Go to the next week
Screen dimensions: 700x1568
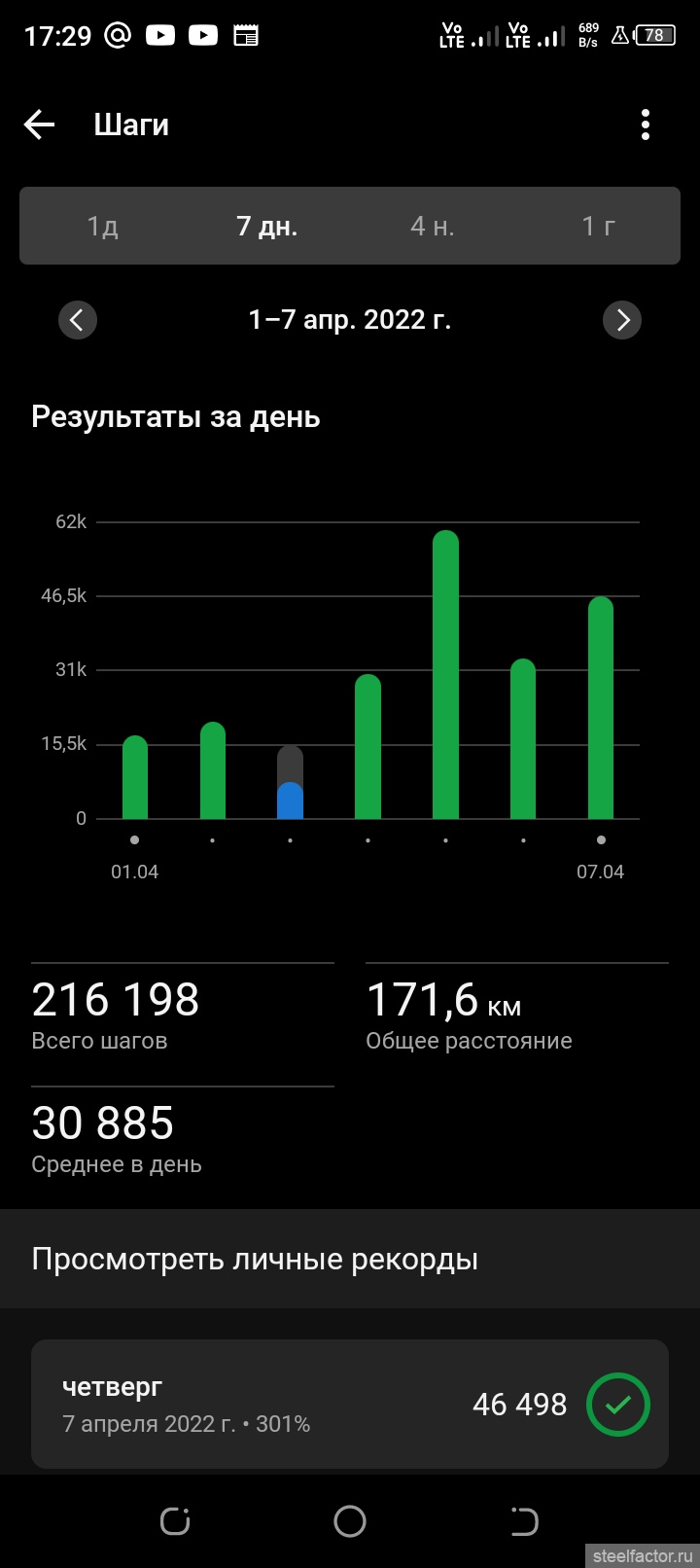pos(622,320)
